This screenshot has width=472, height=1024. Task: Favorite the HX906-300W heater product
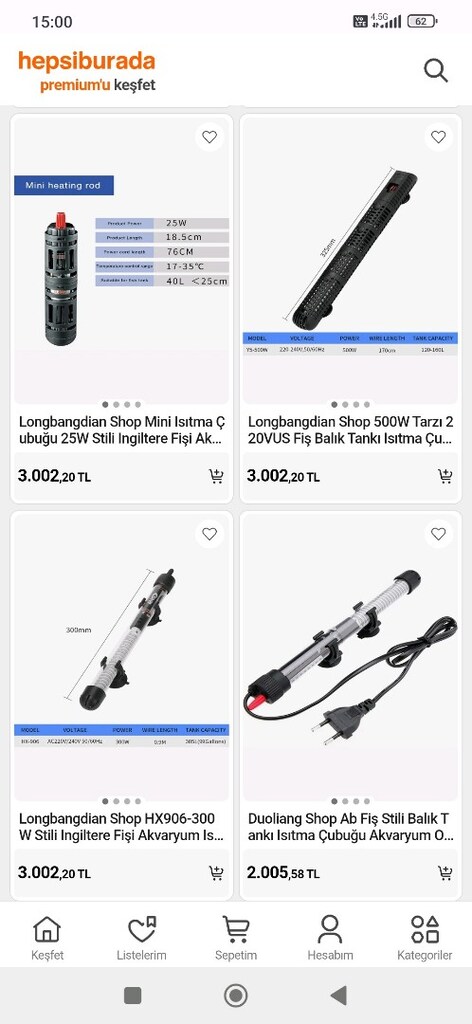(209, 534)
